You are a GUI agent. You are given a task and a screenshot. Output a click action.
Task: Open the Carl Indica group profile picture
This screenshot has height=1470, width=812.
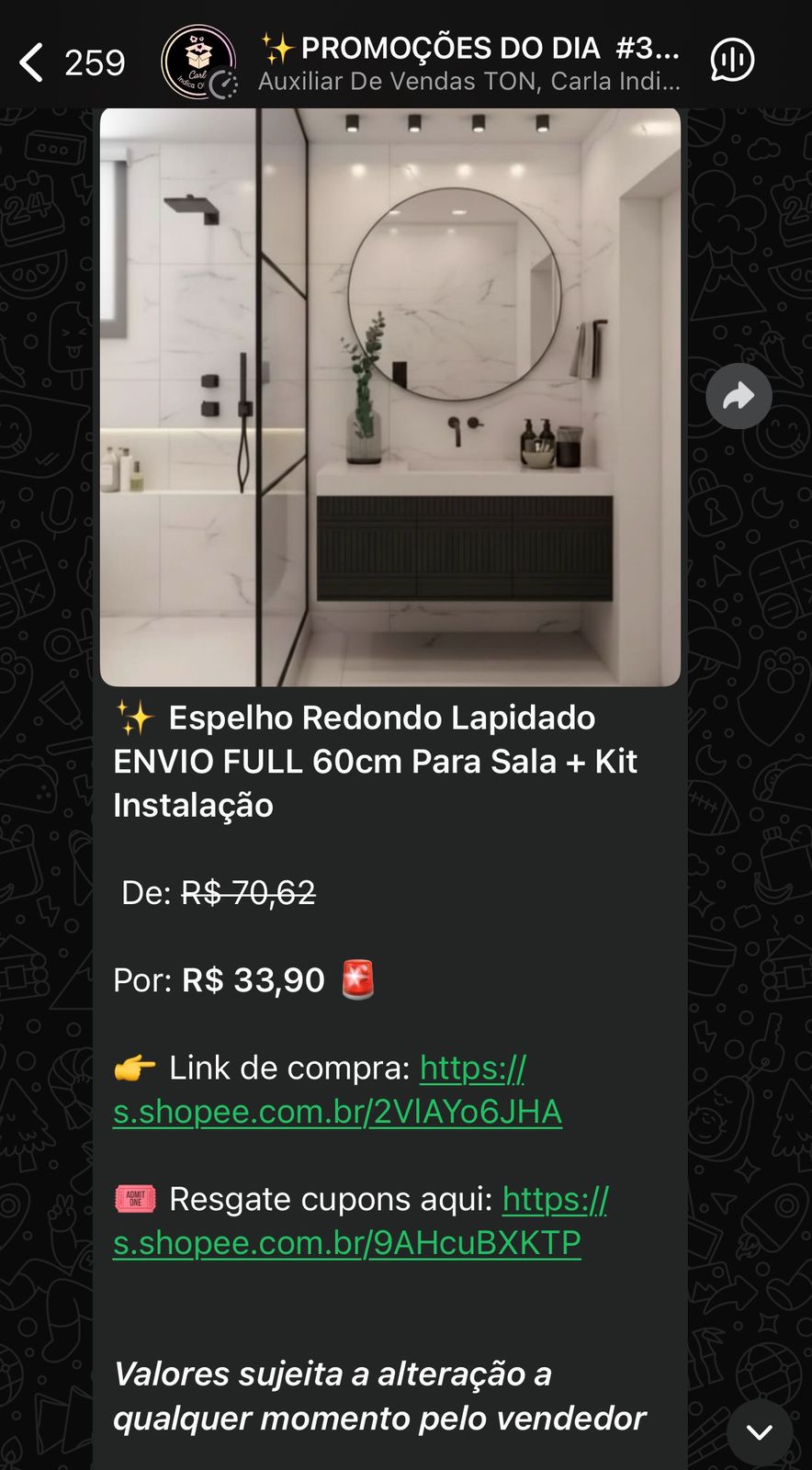[197, 60]
